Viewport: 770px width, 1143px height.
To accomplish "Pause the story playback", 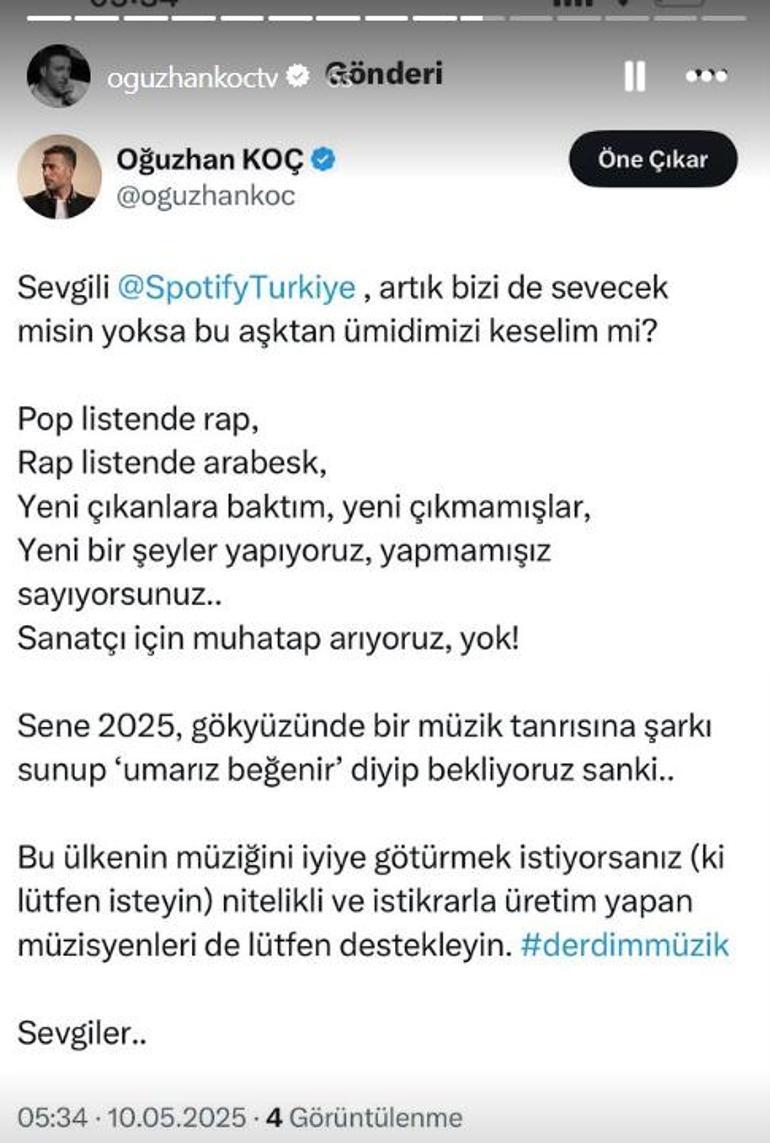I will (x=634, y=77).
